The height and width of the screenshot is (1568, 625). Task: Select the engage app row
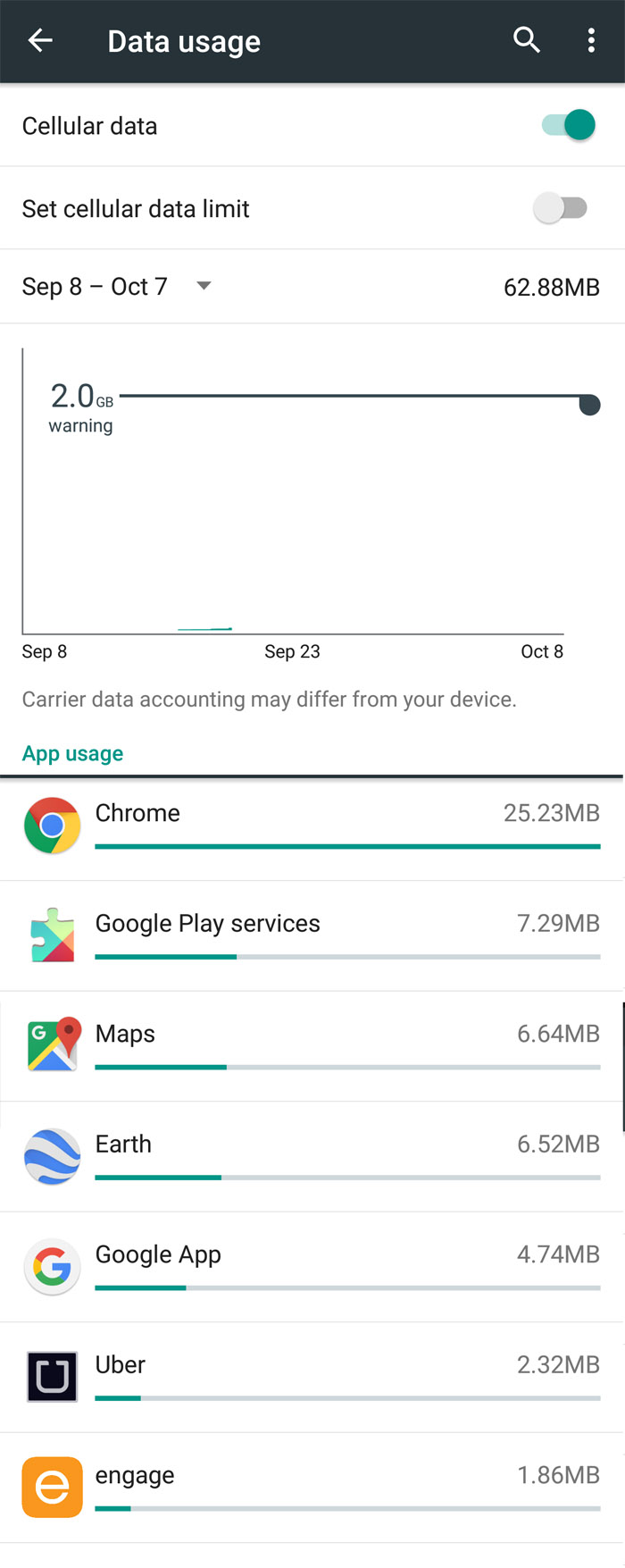coord(312,1488)
